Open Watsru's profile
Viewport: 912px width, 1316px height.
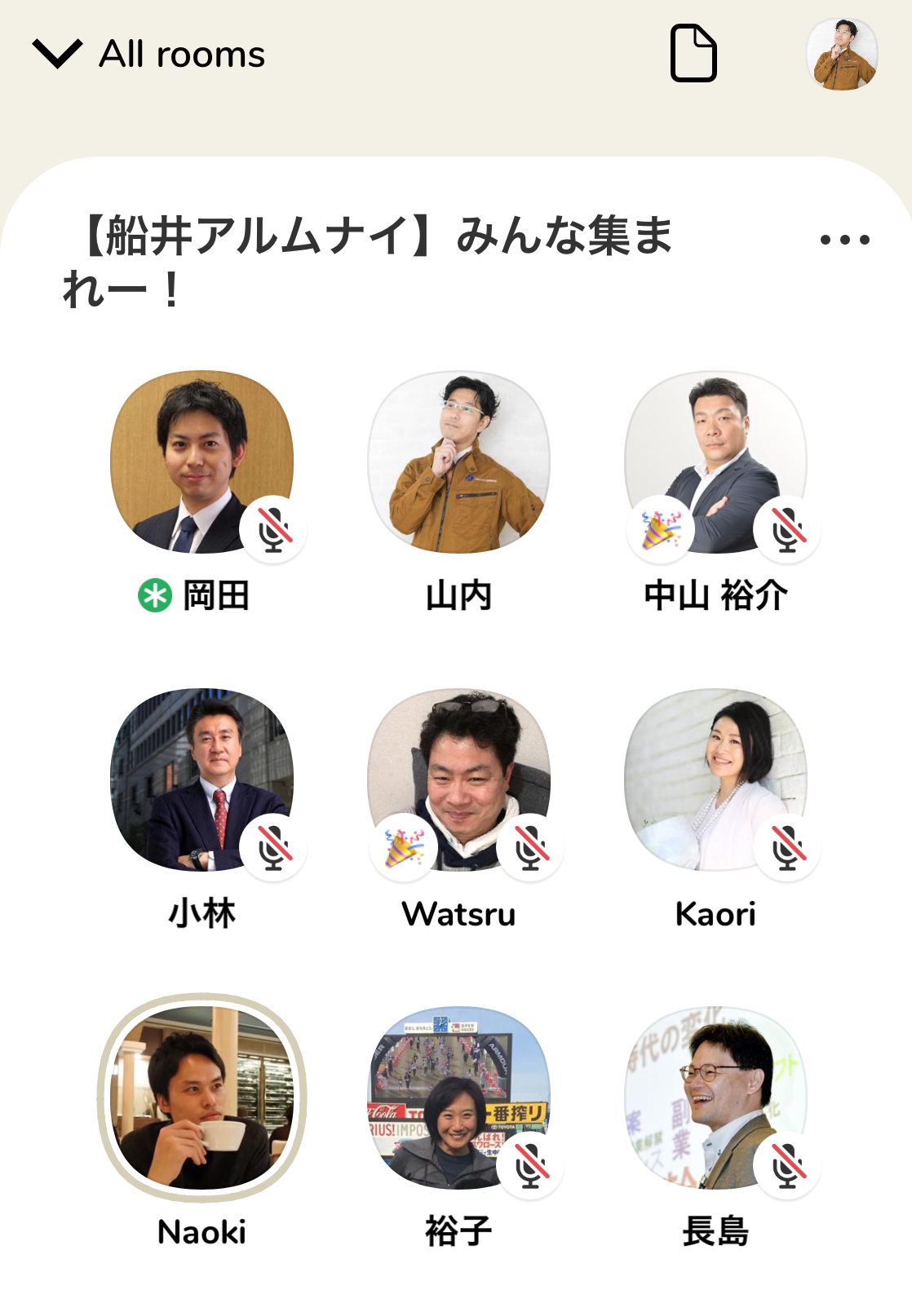click(x=458, y=780)
